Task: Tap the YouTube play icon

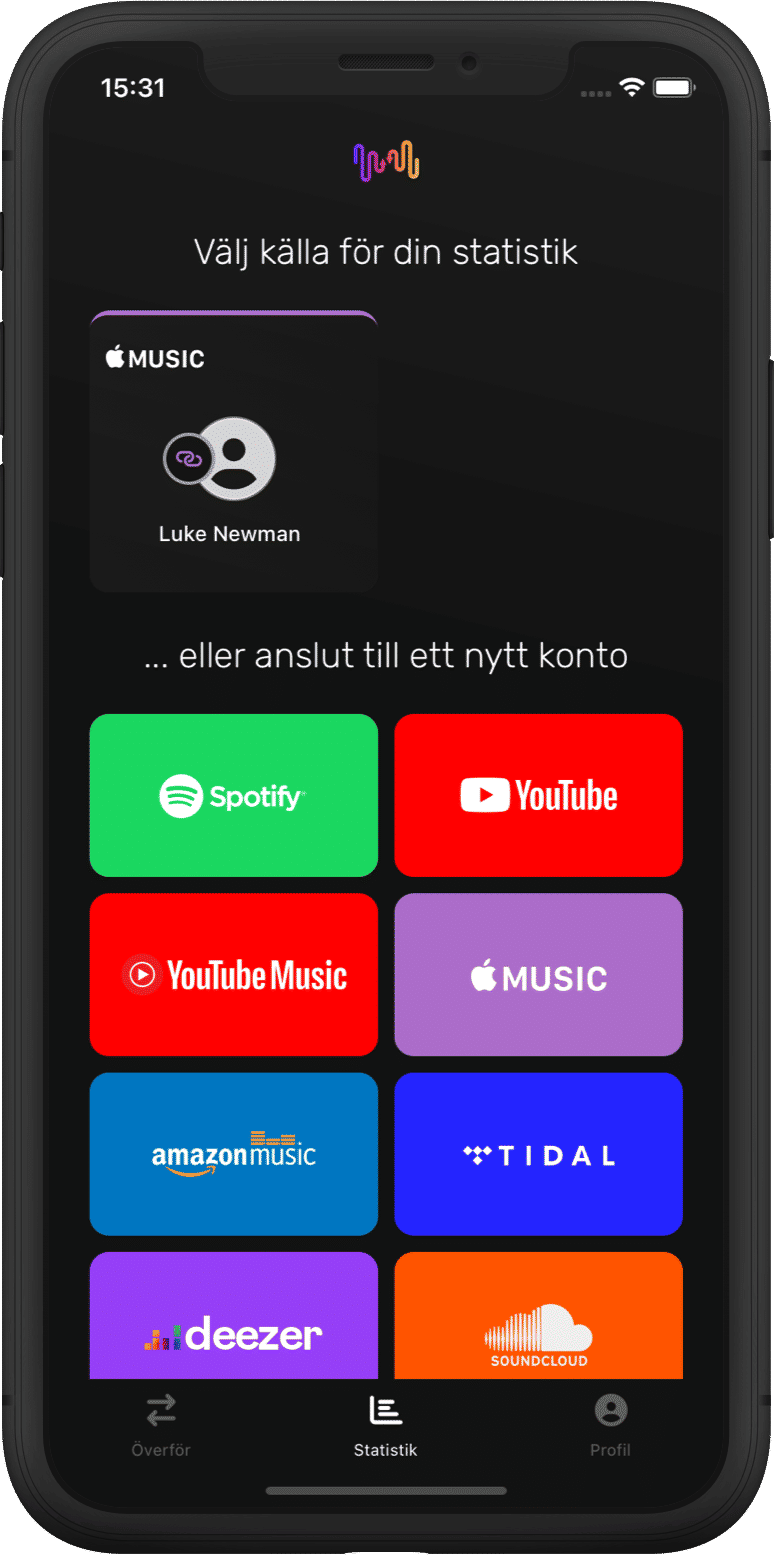Action: click(484, 794)
